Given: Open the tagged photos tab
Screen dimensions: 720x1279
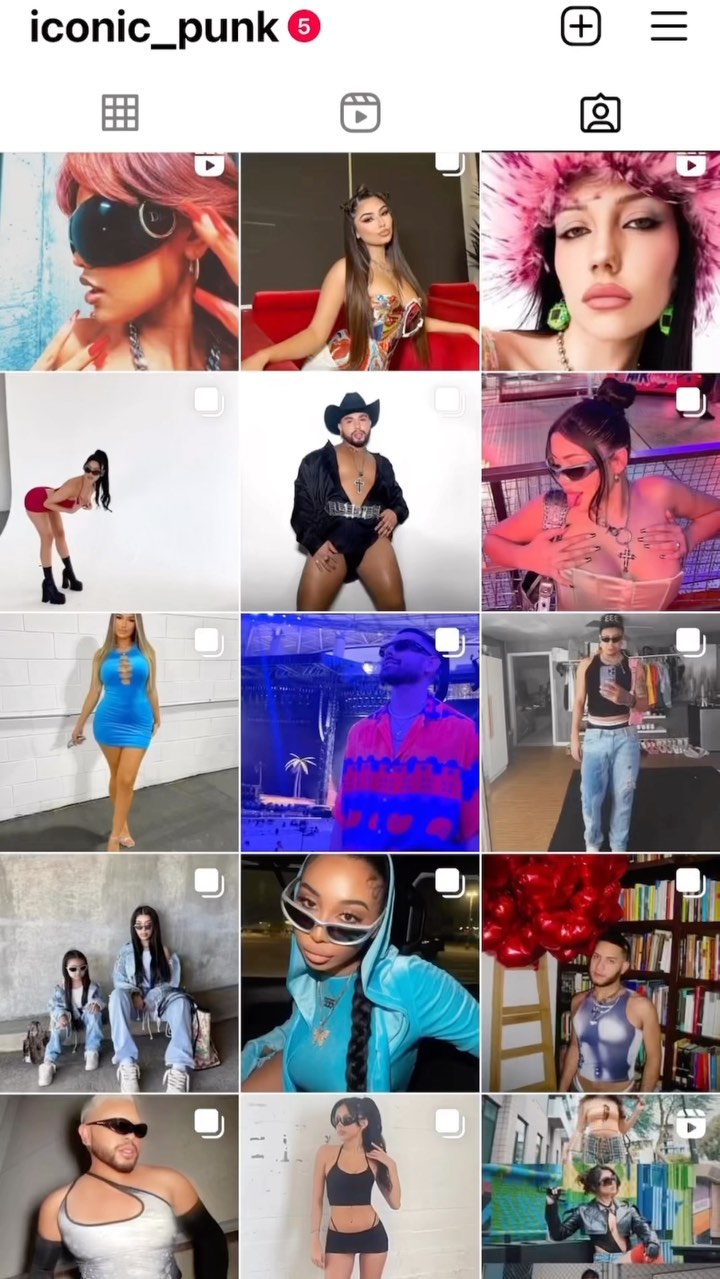Looking at the screenshot, I should (600, 113).
